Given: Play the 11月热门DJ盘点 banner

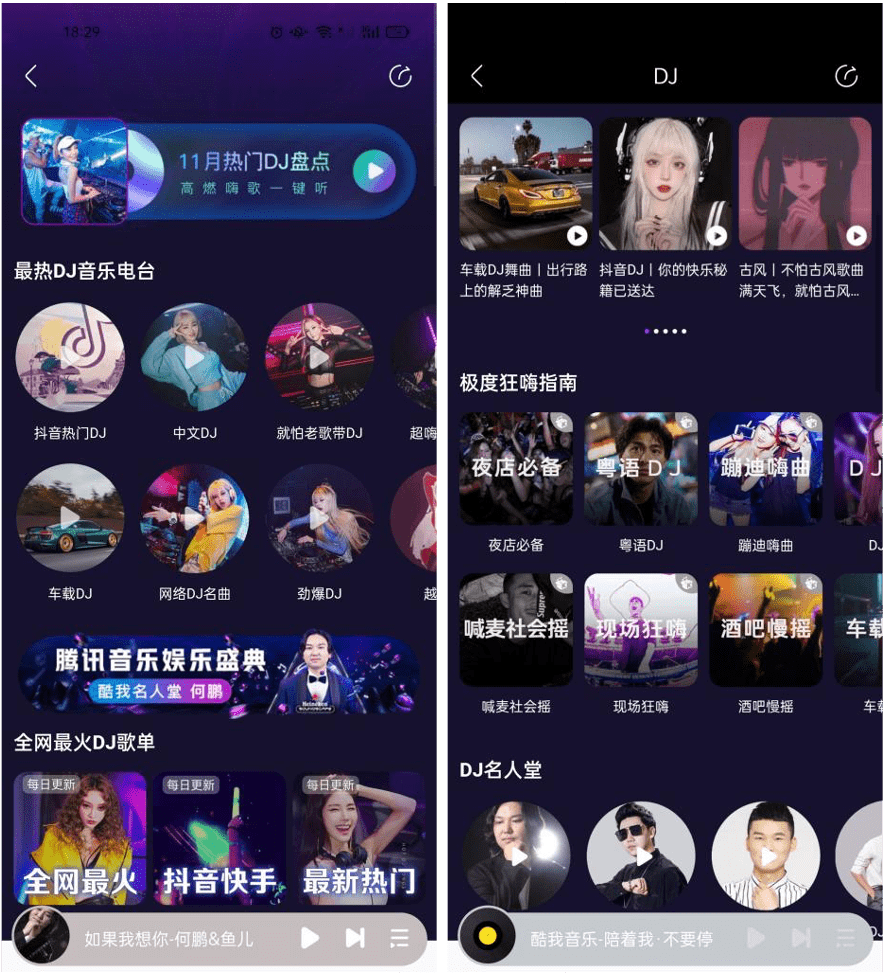Looking at the screenshot, I should (375, 171).
